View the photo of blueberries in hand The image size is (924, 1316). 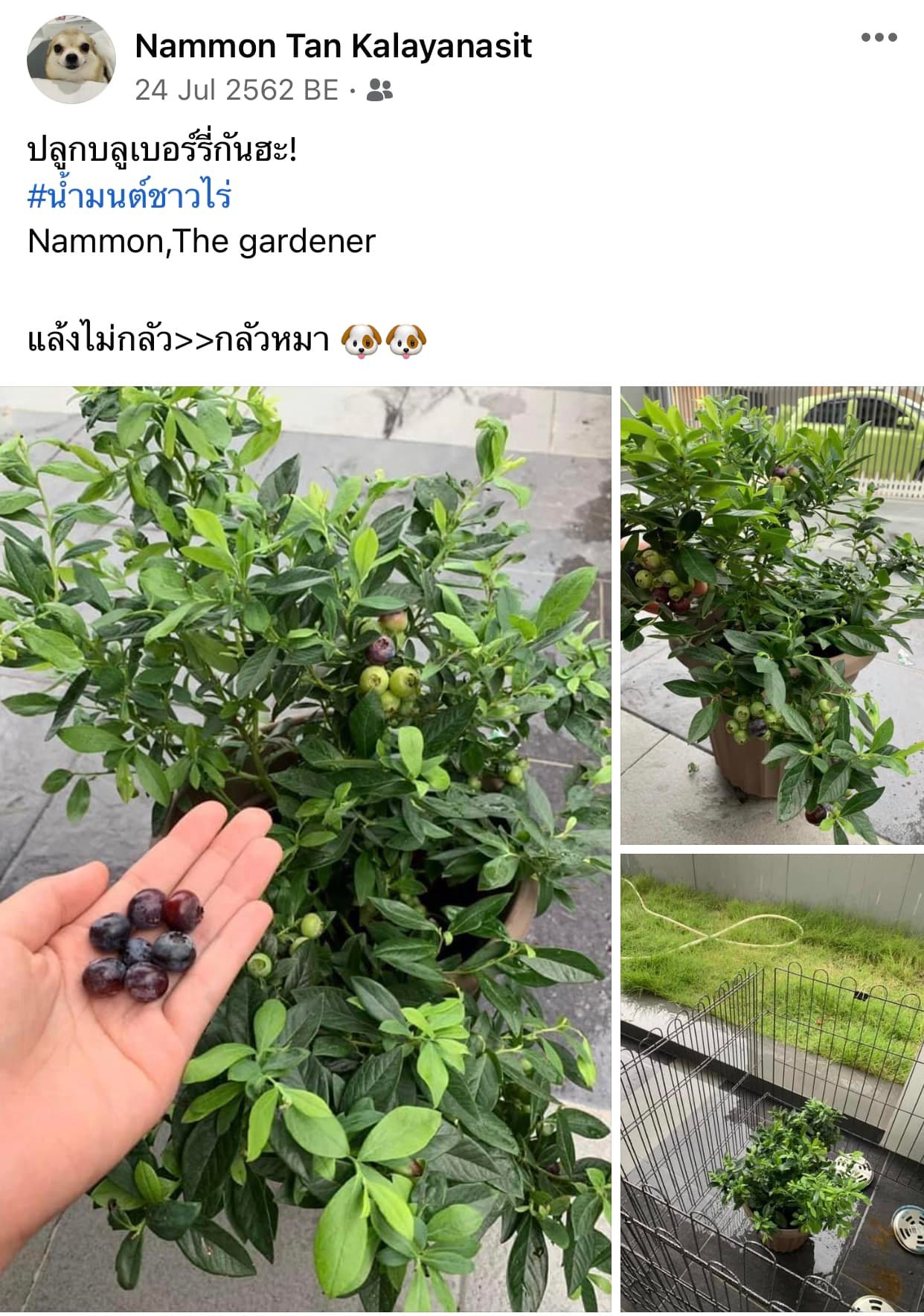(305, 849)
